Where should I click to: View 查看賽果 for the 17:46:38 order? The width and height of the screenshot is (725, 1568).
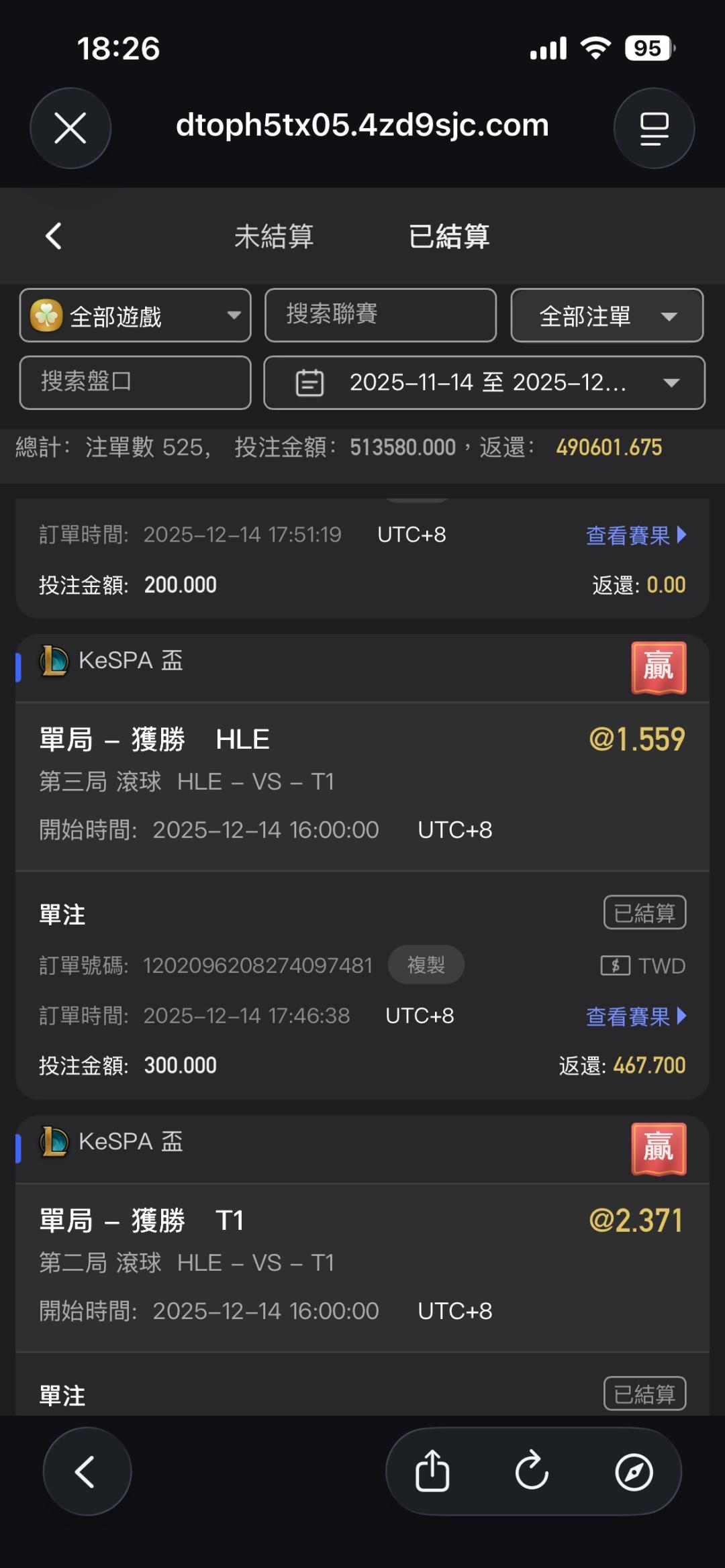click(635, 1016)
